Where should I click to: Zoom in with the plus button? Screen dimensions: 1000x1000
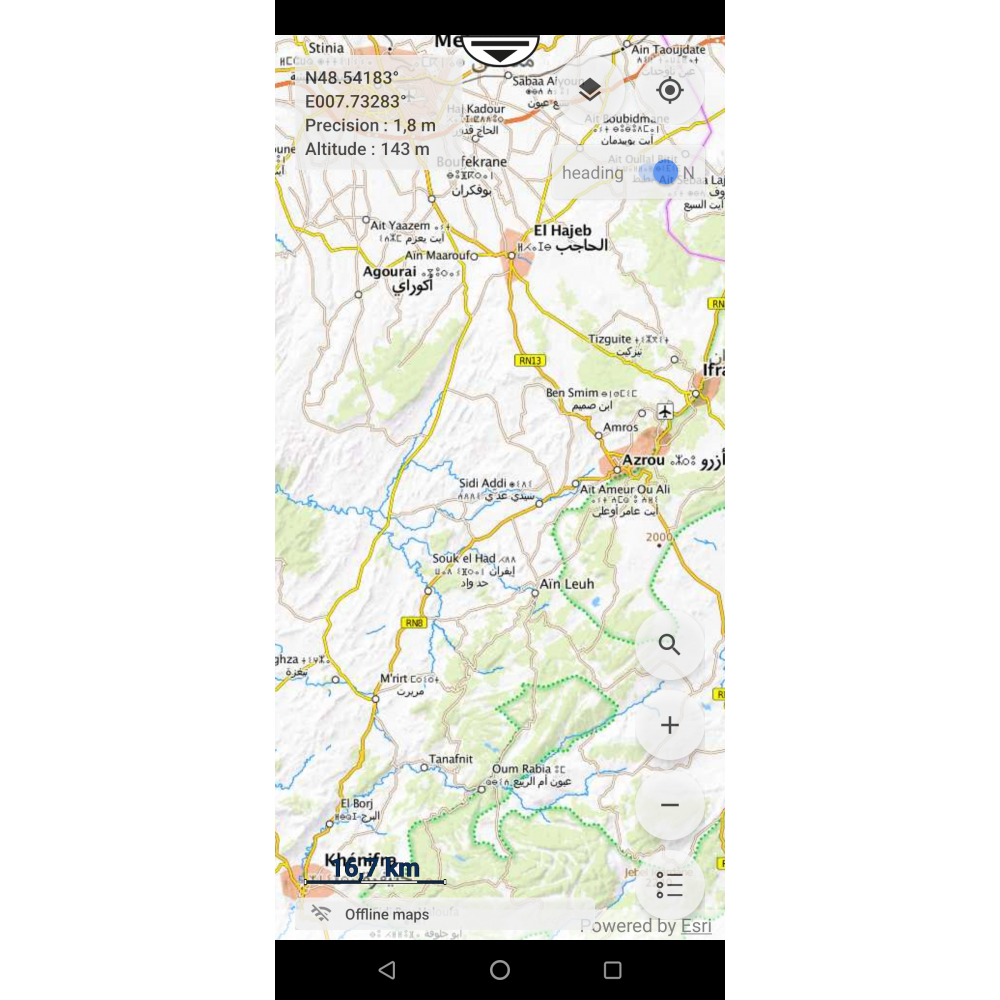coord(670,725)
